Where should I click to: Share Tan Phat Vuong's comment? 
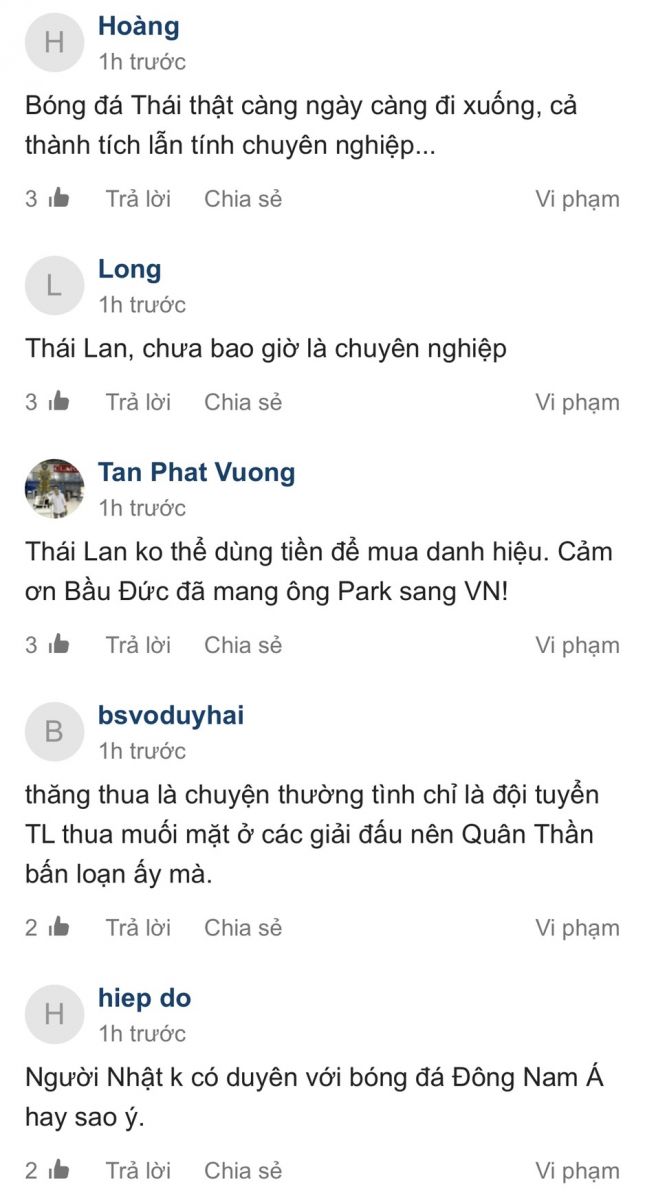tap(243, 645)
